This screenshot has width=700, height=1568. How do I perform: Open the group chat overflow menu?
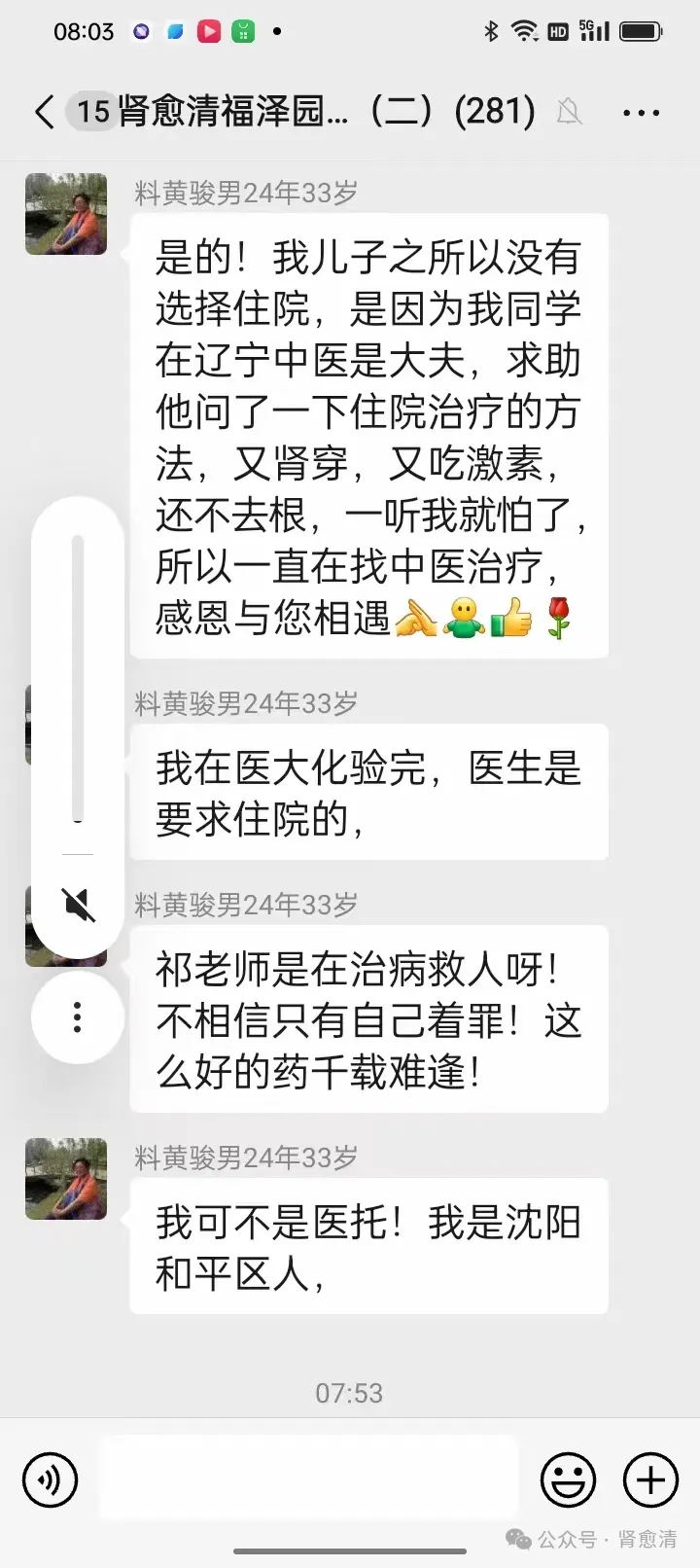[641, 113]
